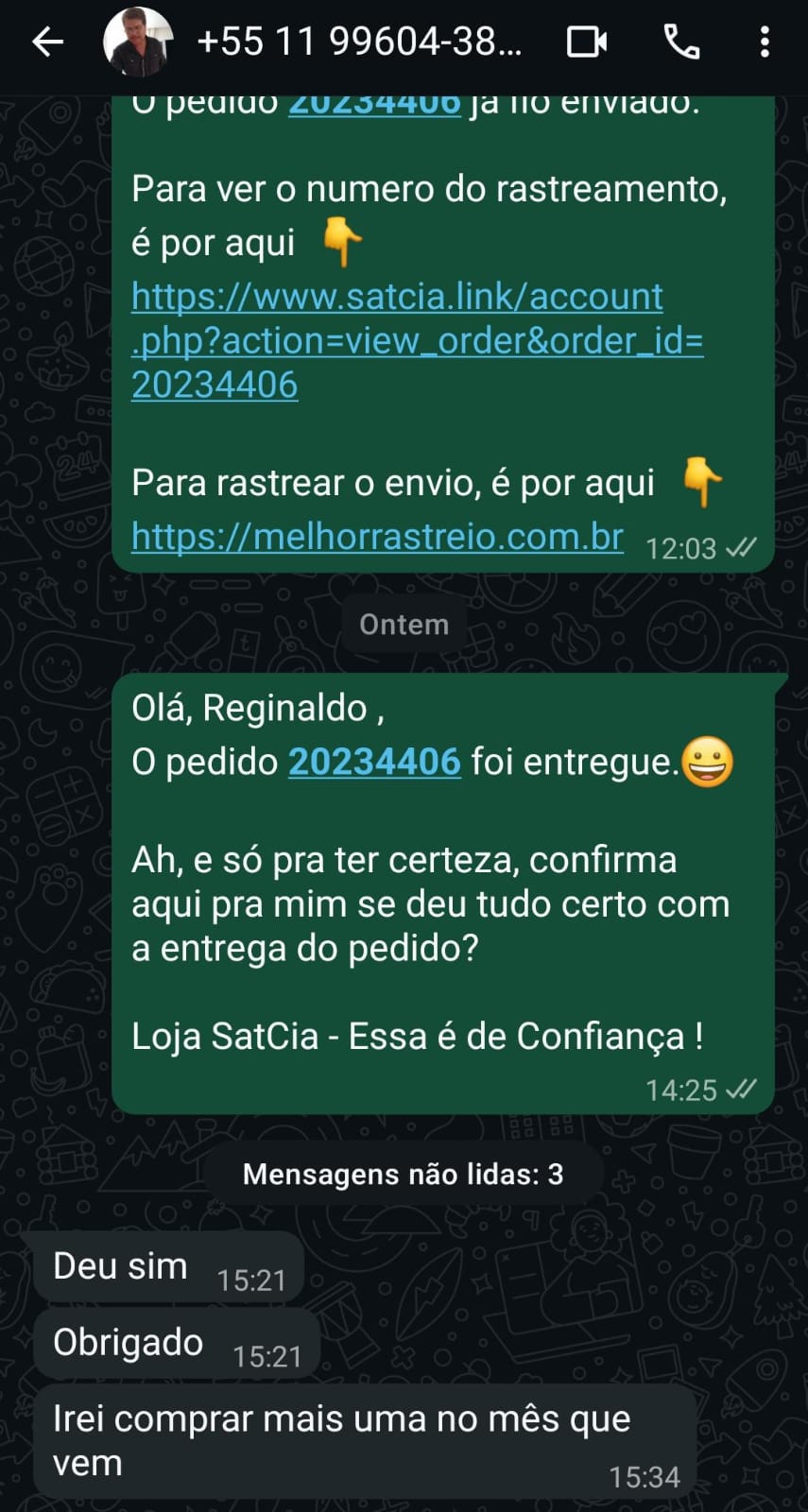The height and width of the screenshot is (1512, 808).
Task: Start a video call
Action: [586, 42]
